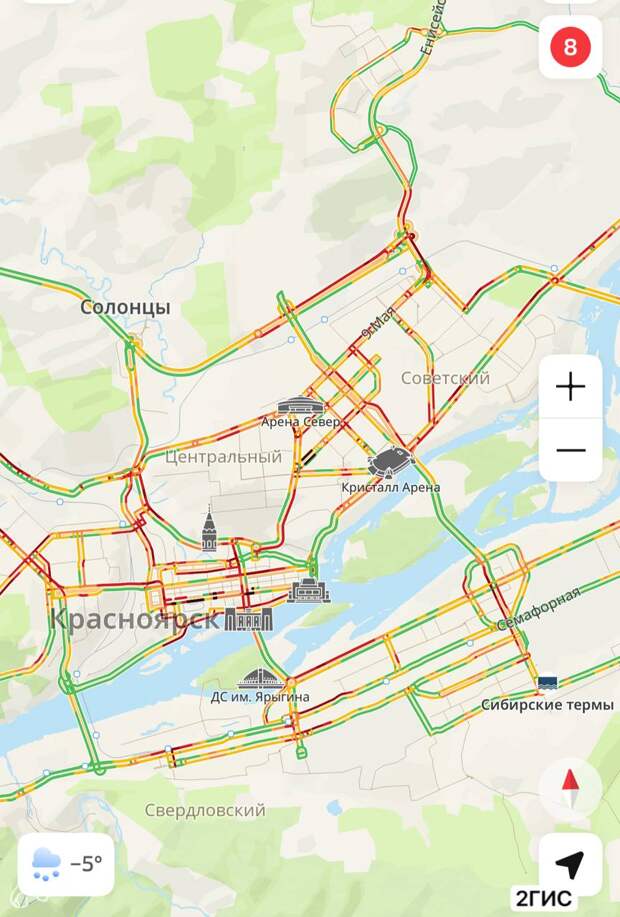This screenshot has width=620, height=917.
Task: Select Кристалл Арена landmark on map
Action: pyautogui.click(x=390, y=463)
